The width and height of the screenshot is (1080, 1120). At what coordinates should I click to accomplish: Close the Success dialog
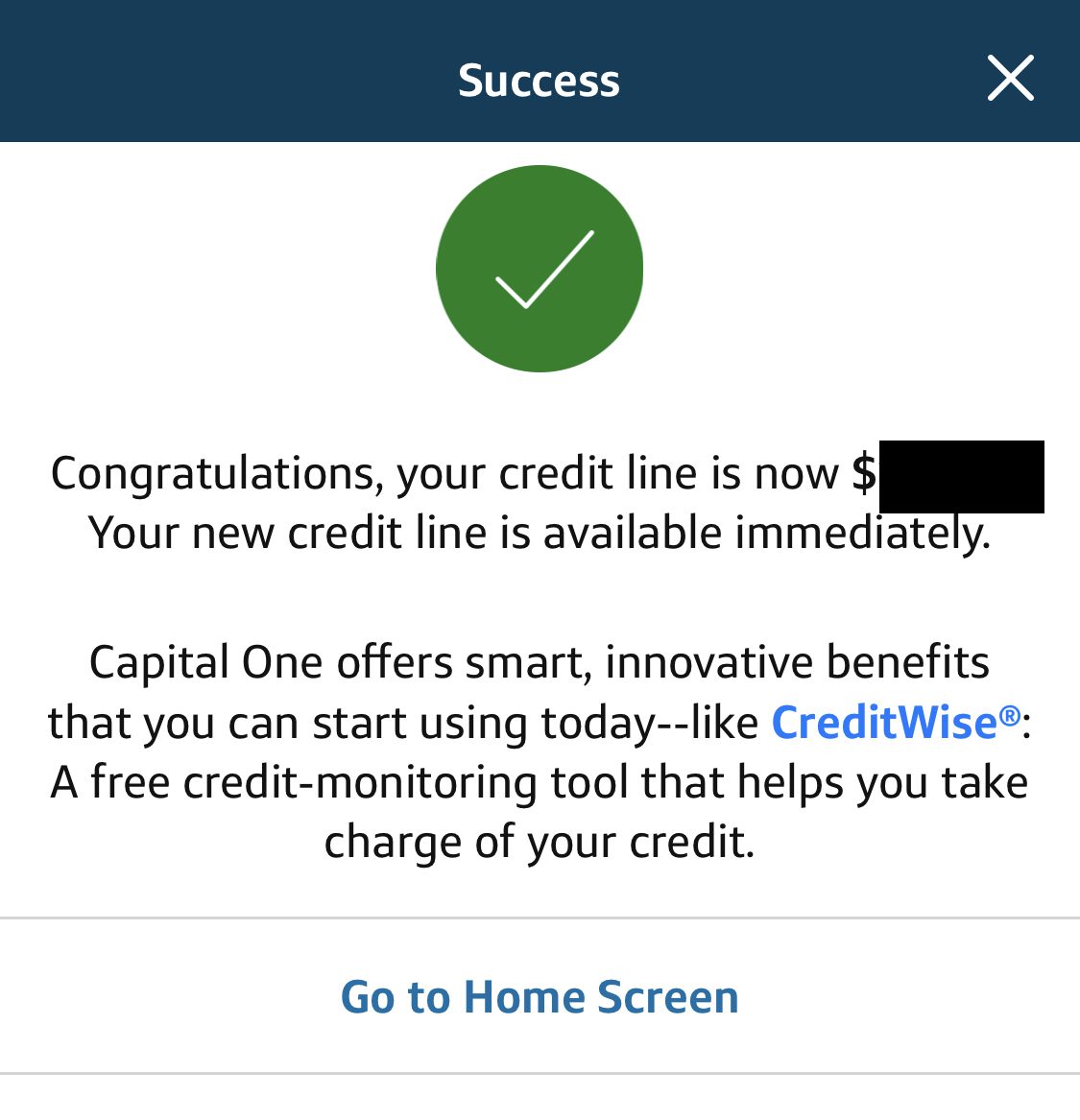[x=1010, y=78]
